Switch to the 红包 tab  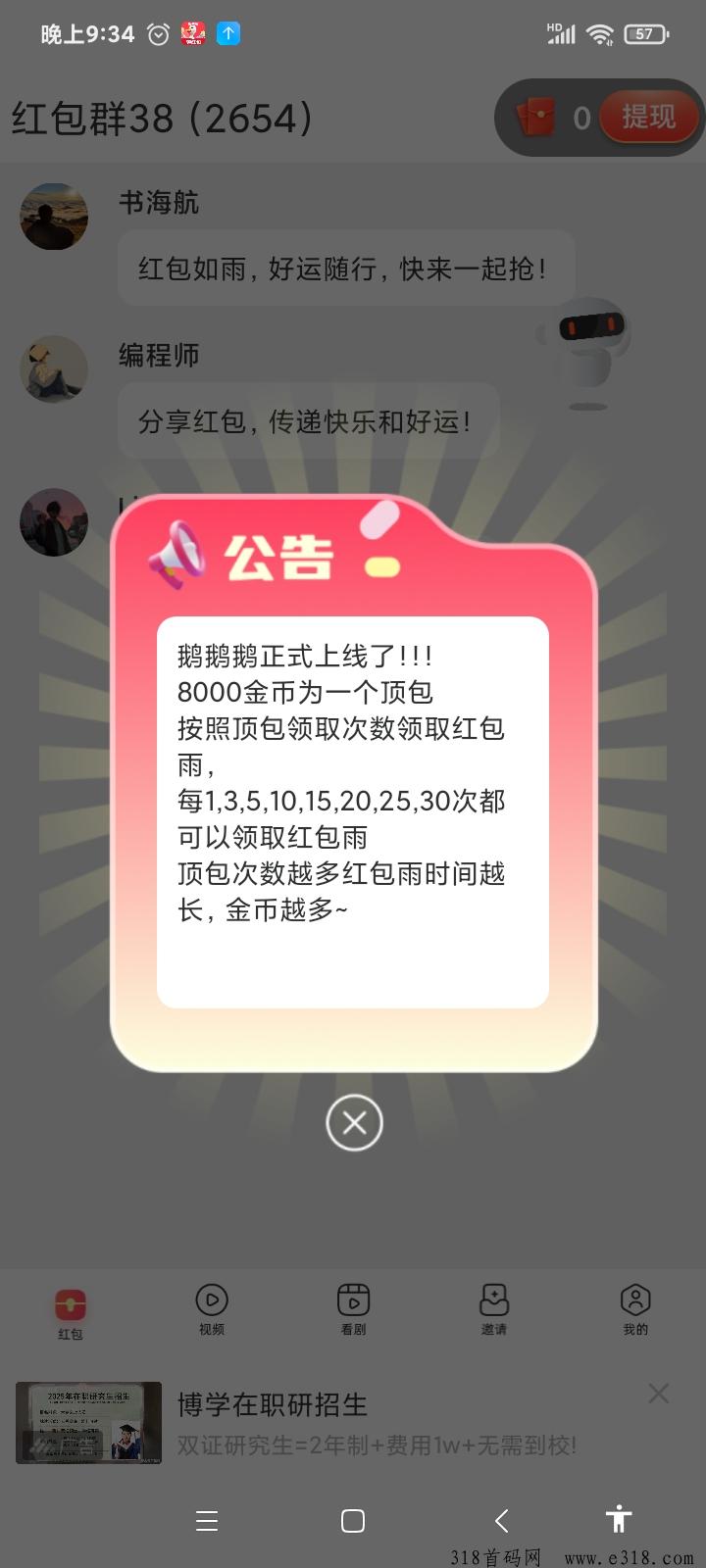[x=71, y=1313]
